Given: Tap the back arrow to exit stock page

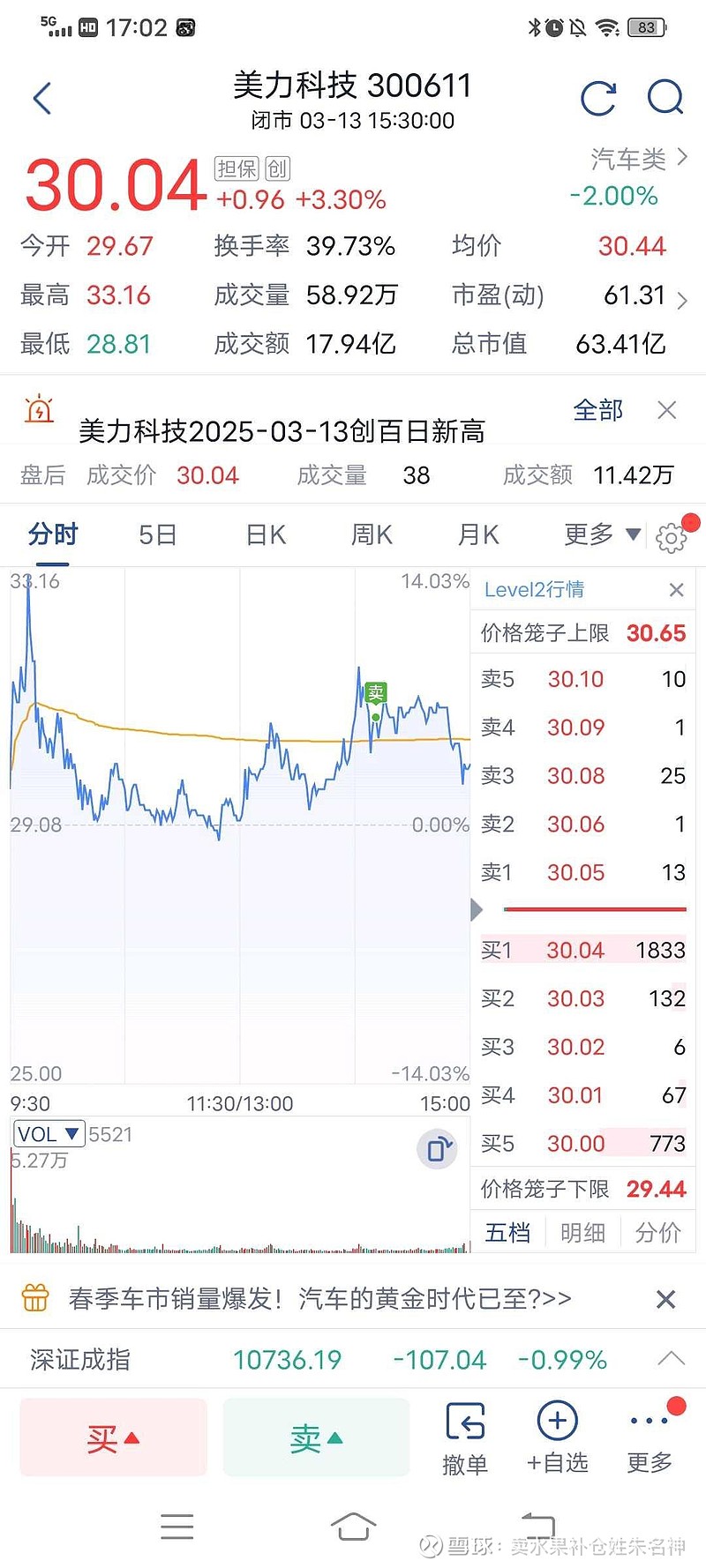Looking at the screenshot, I should coord(41,99).
